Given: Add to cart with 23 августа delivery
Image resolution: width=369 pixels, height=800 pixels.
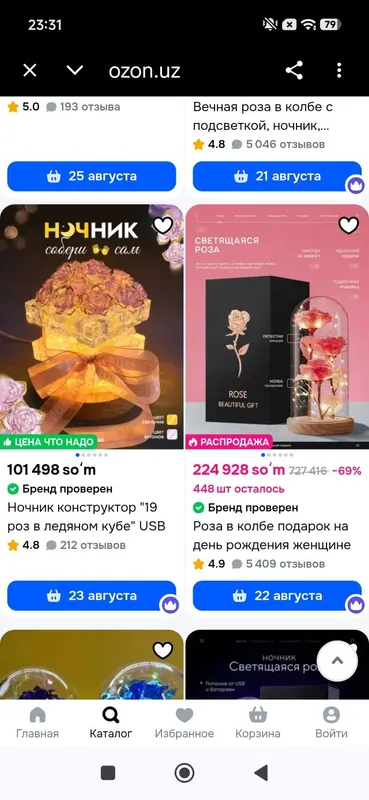Looking at the screenshot, I should tap(91, 596).
